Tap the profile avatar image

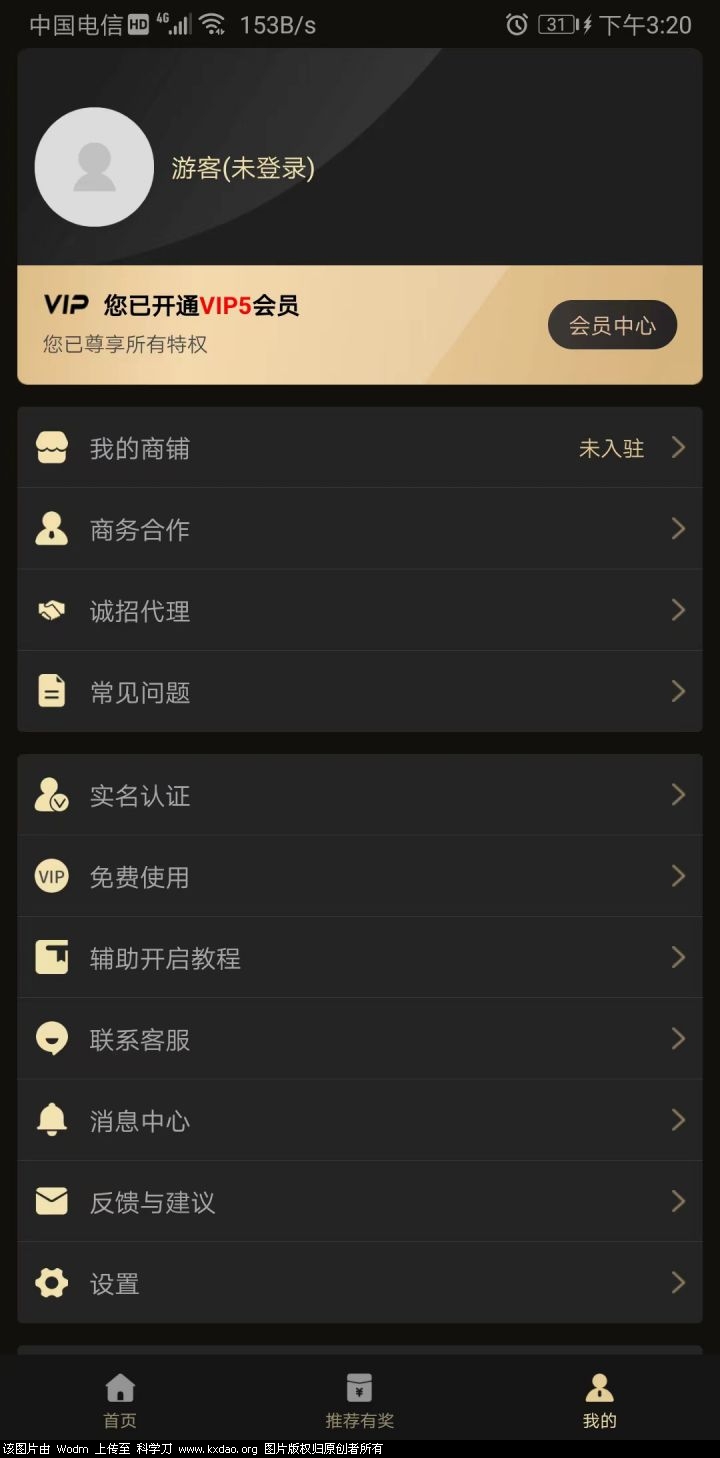click(94, 167)
